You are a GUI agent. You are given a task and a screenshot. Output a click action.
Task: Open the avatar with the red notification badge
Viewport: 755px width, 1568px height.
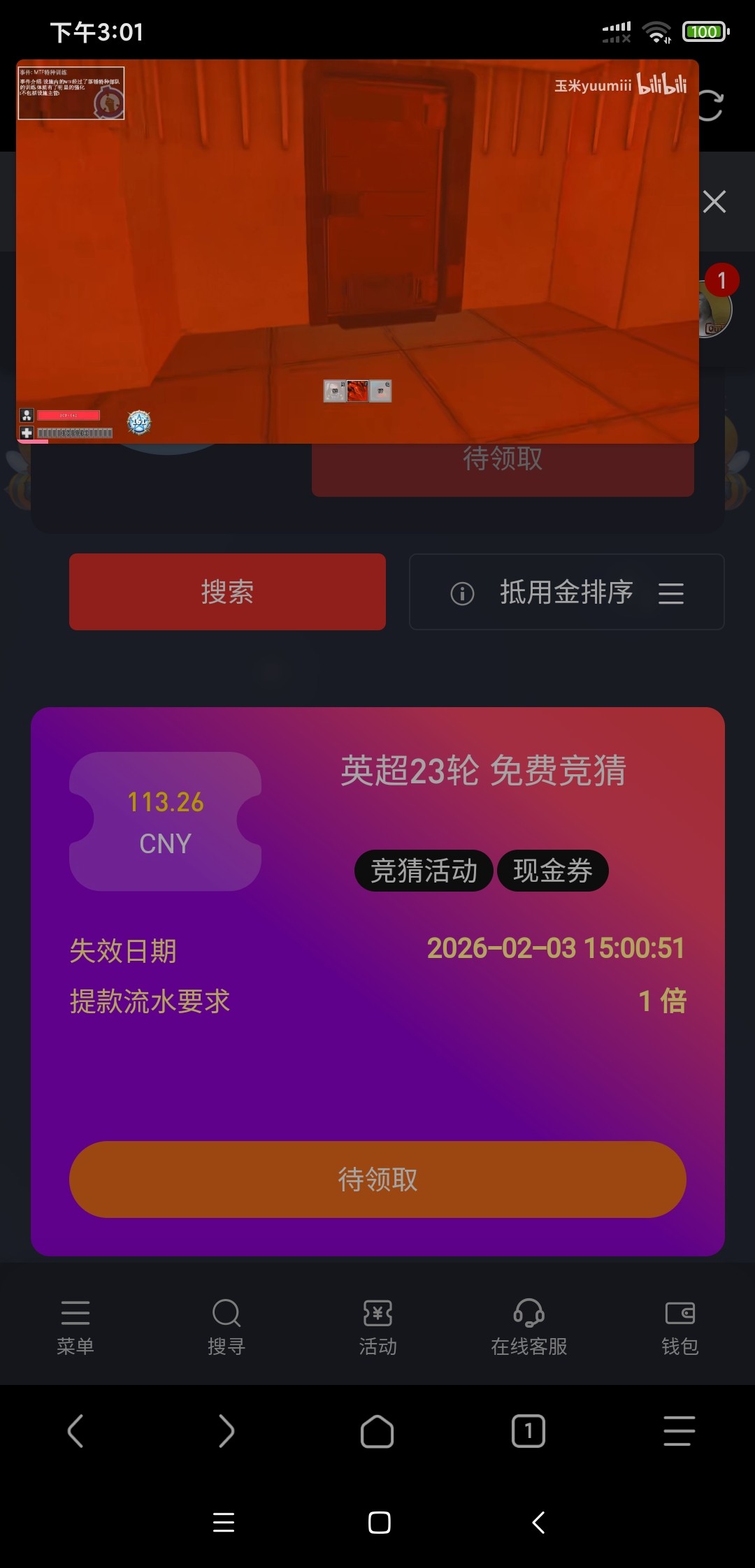coord(716,307)
